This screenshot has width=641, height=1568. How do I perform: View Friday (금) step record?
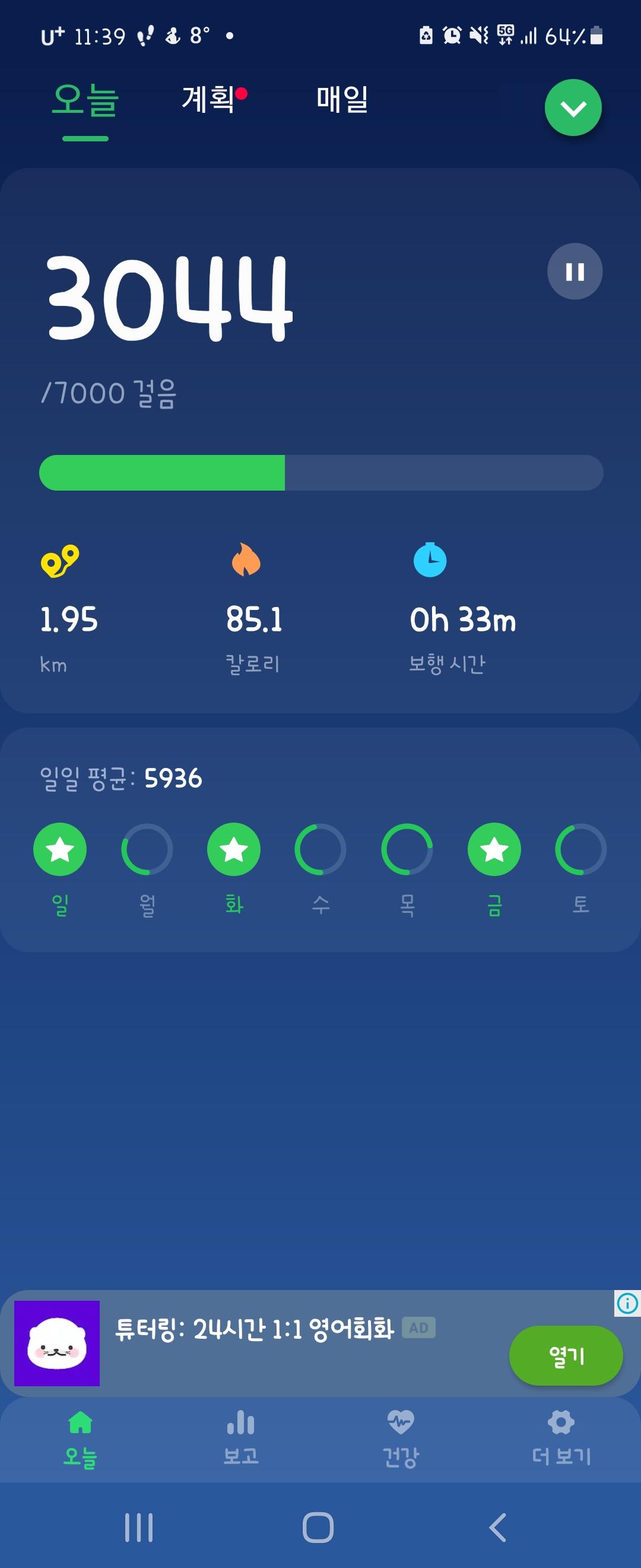pos(494,849)
